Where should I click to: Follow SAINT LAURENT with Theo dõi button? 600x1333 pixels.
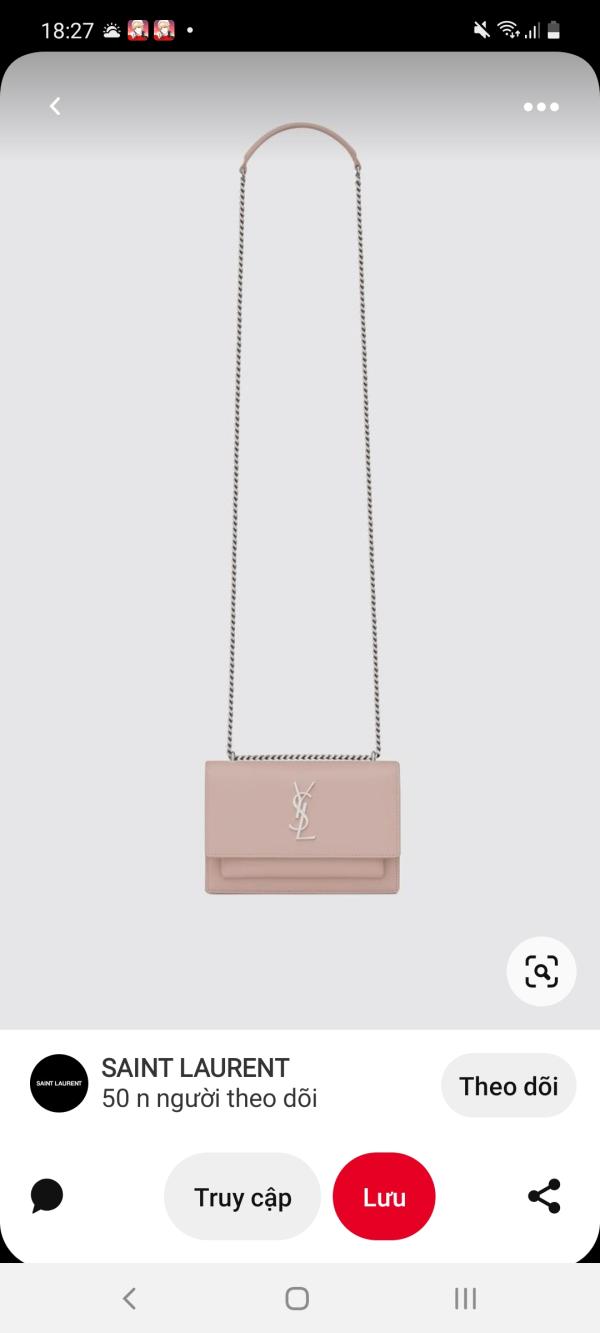pos(508,1086)
